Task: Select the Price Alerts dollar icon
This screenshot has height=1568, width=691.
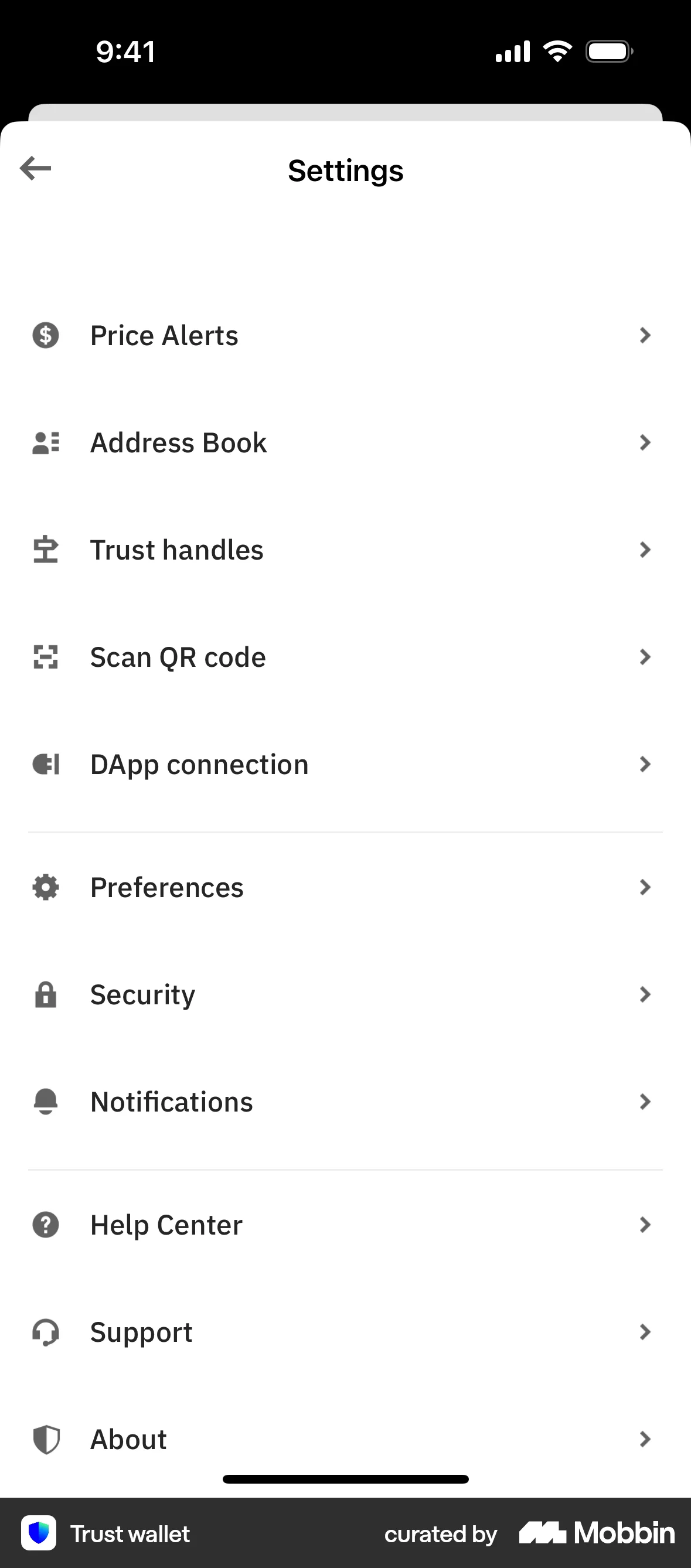Action: pos(46,335)
